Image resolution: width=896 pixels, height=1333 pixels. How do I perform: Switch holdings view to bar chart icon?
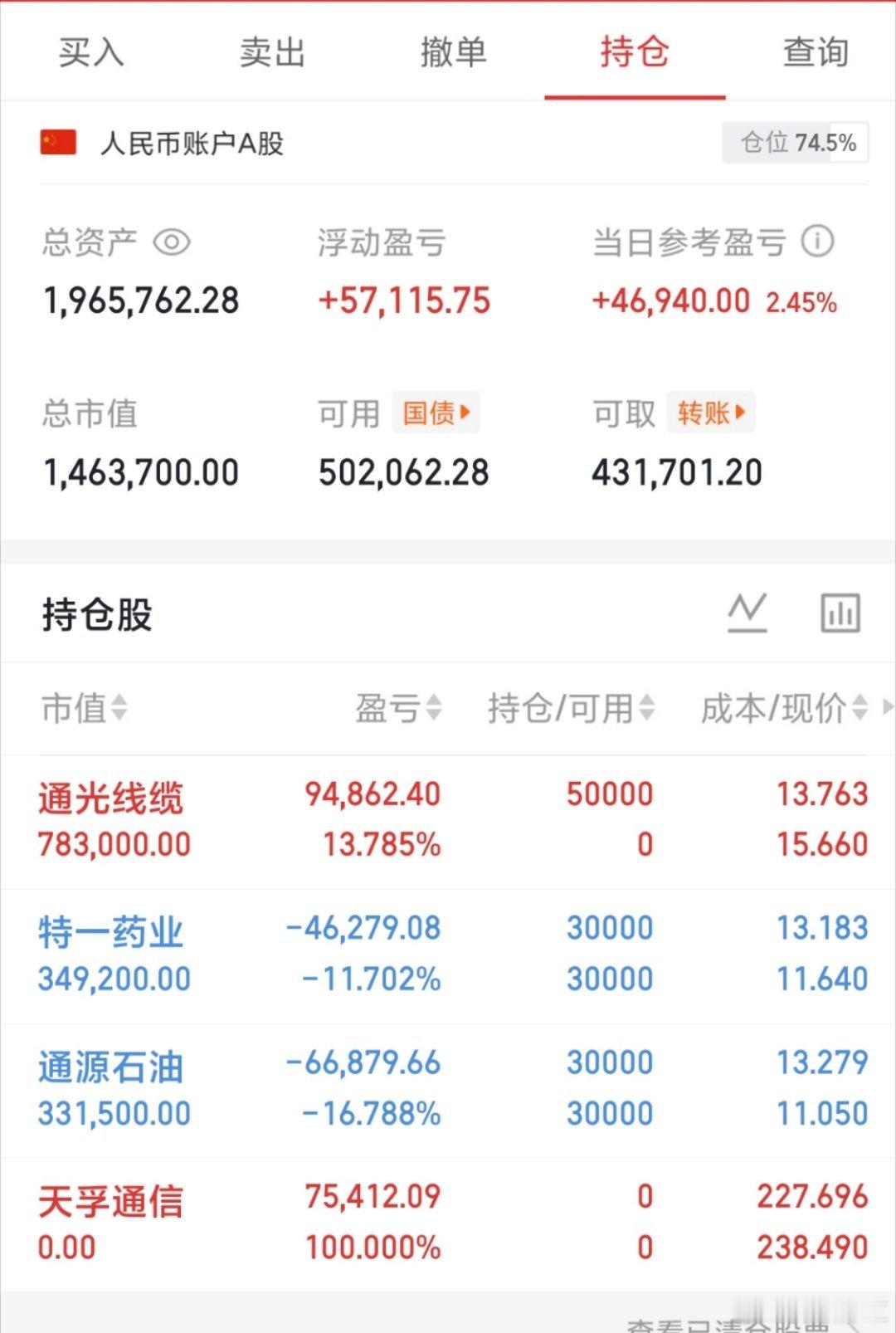click(x=840, y=613)
